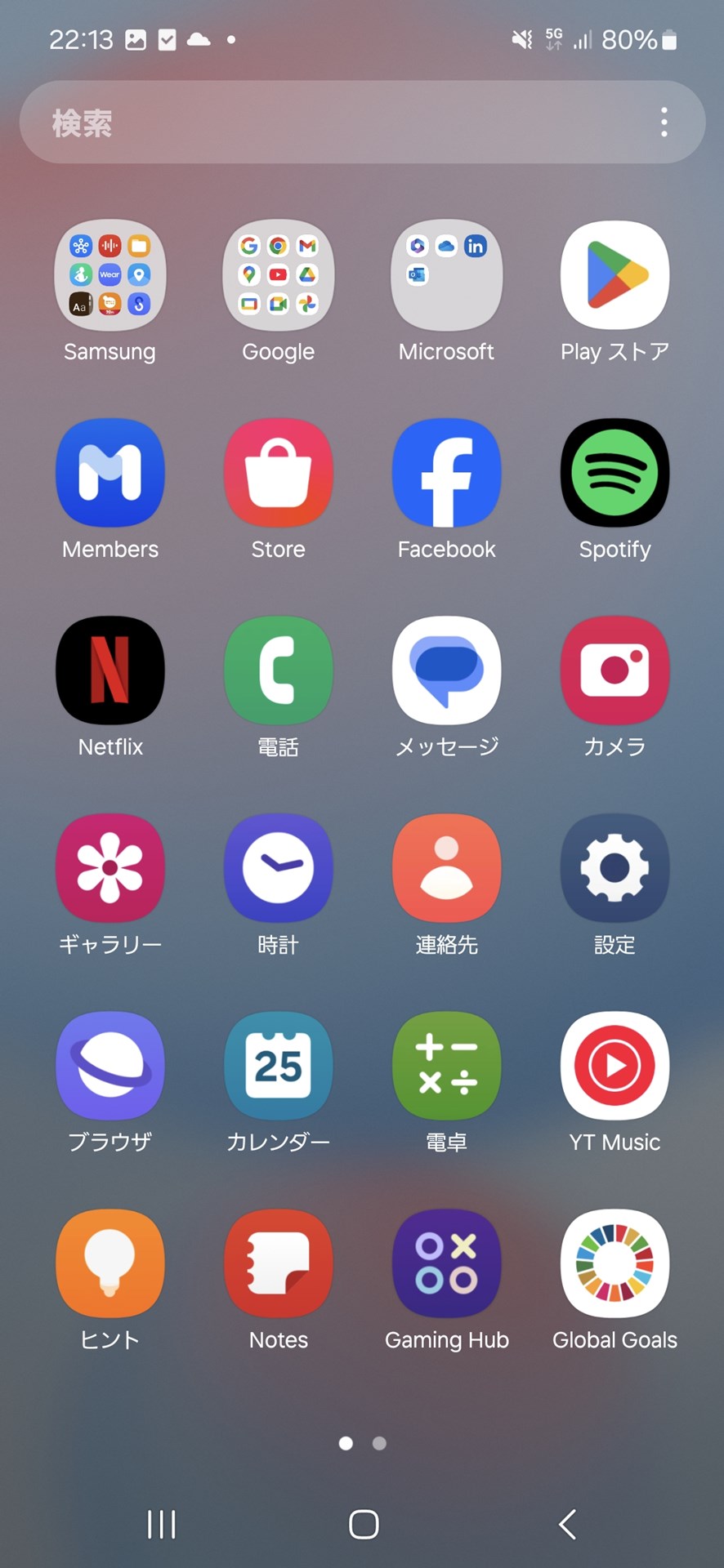Open the Global Goals app

615,1263
